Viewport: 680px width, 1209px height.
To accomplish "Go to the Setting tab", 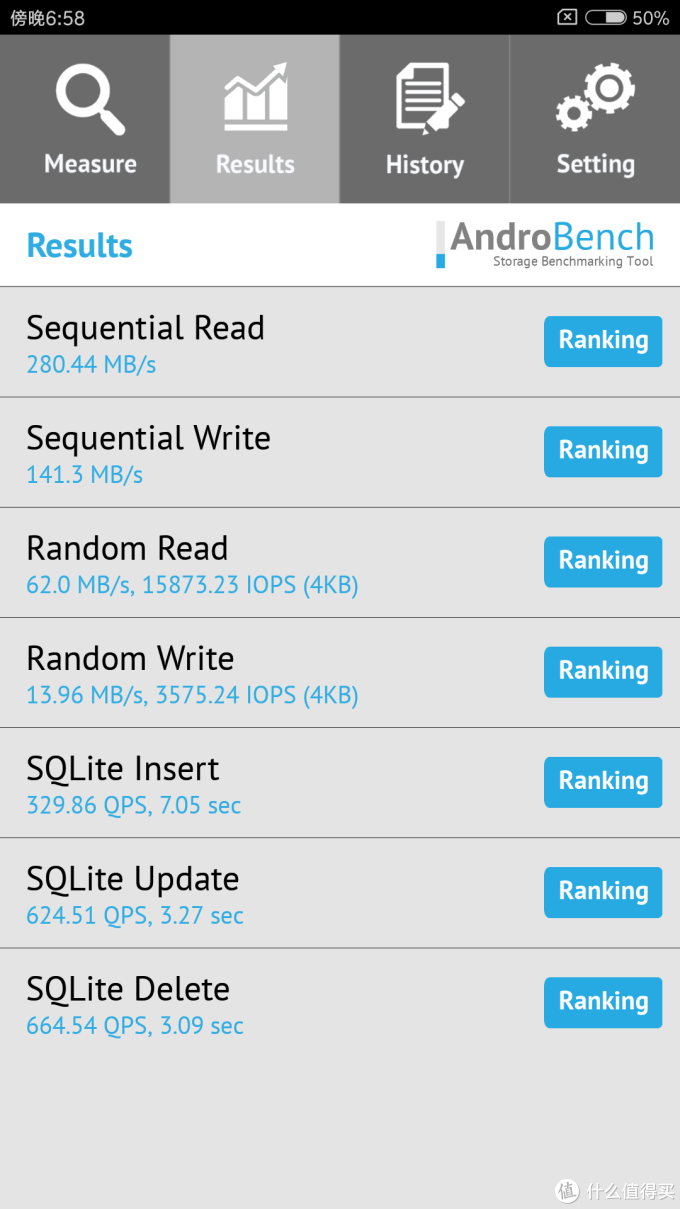I will pos(595,119).
